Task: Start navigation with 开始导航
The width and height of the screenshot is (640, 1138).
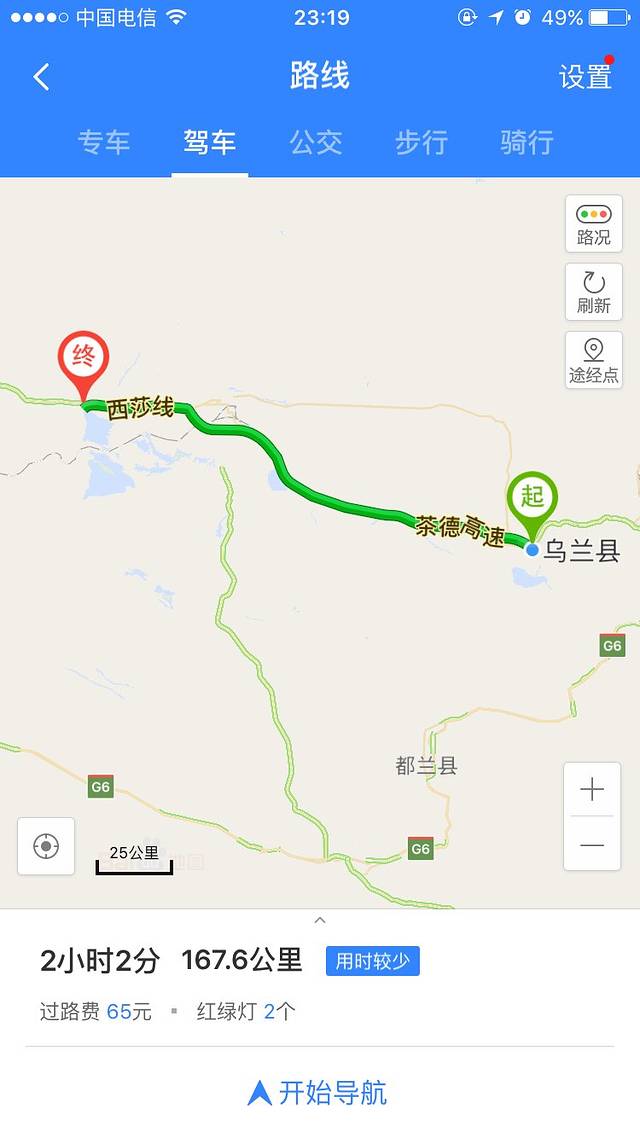Action: tap(320, 1092)
